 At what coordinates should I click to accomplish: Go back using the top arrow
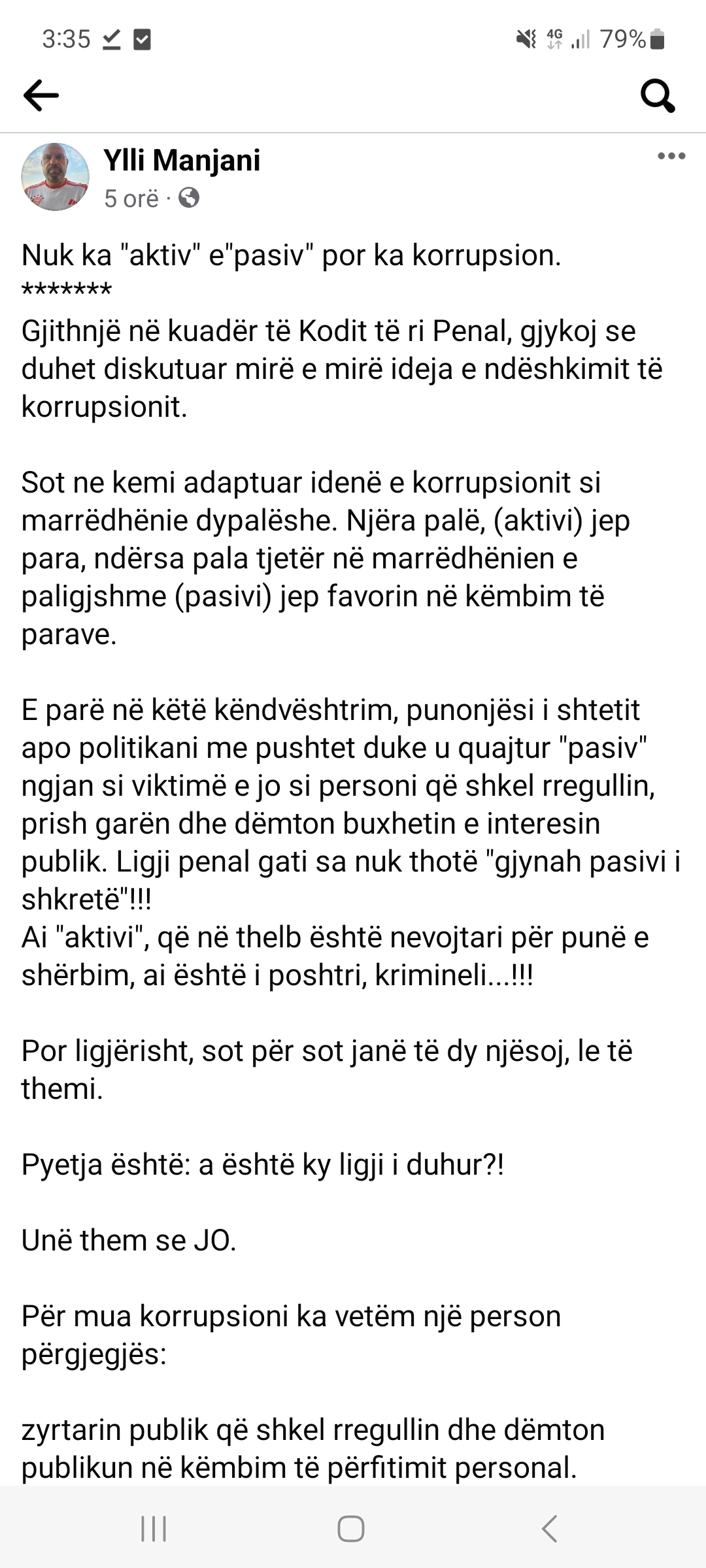pyautogui.click(x=41, y=95)
